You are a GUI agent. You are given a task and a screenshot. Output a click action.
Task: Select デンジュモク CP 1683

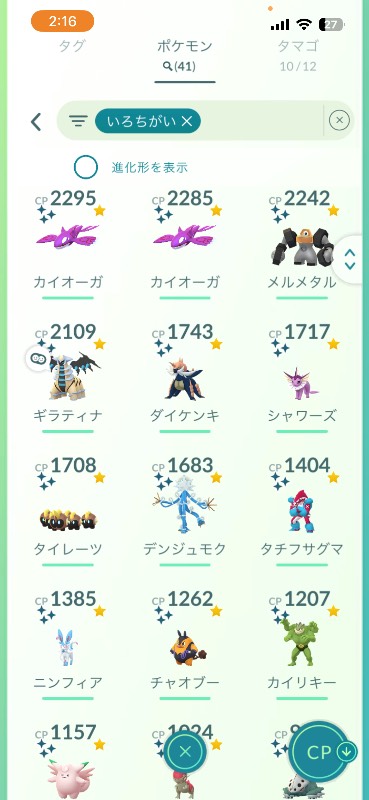185,511
